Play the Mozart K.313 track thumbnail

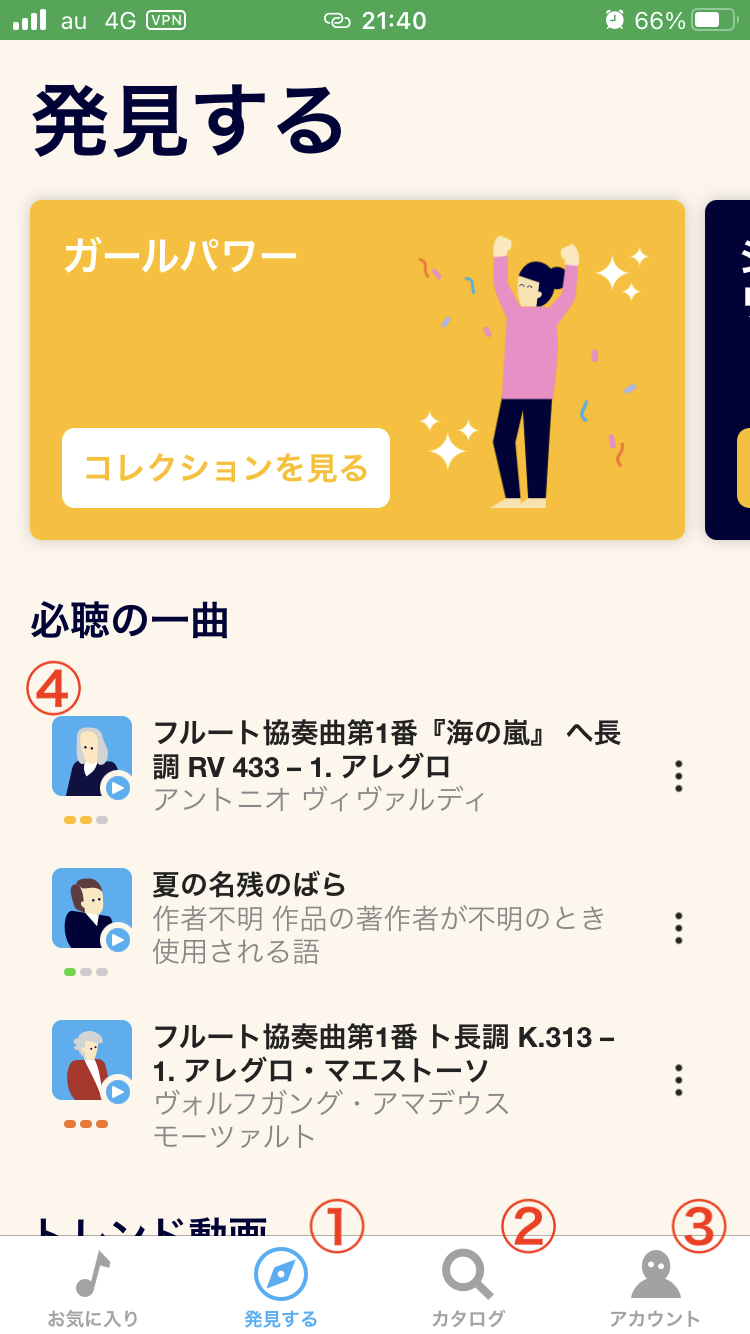point(91,1060)
